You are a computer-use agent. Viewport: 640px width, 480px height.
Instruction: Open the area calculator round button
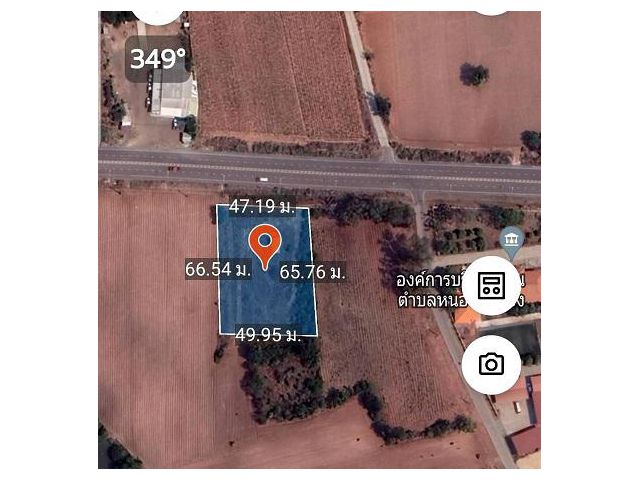(490, 286)
